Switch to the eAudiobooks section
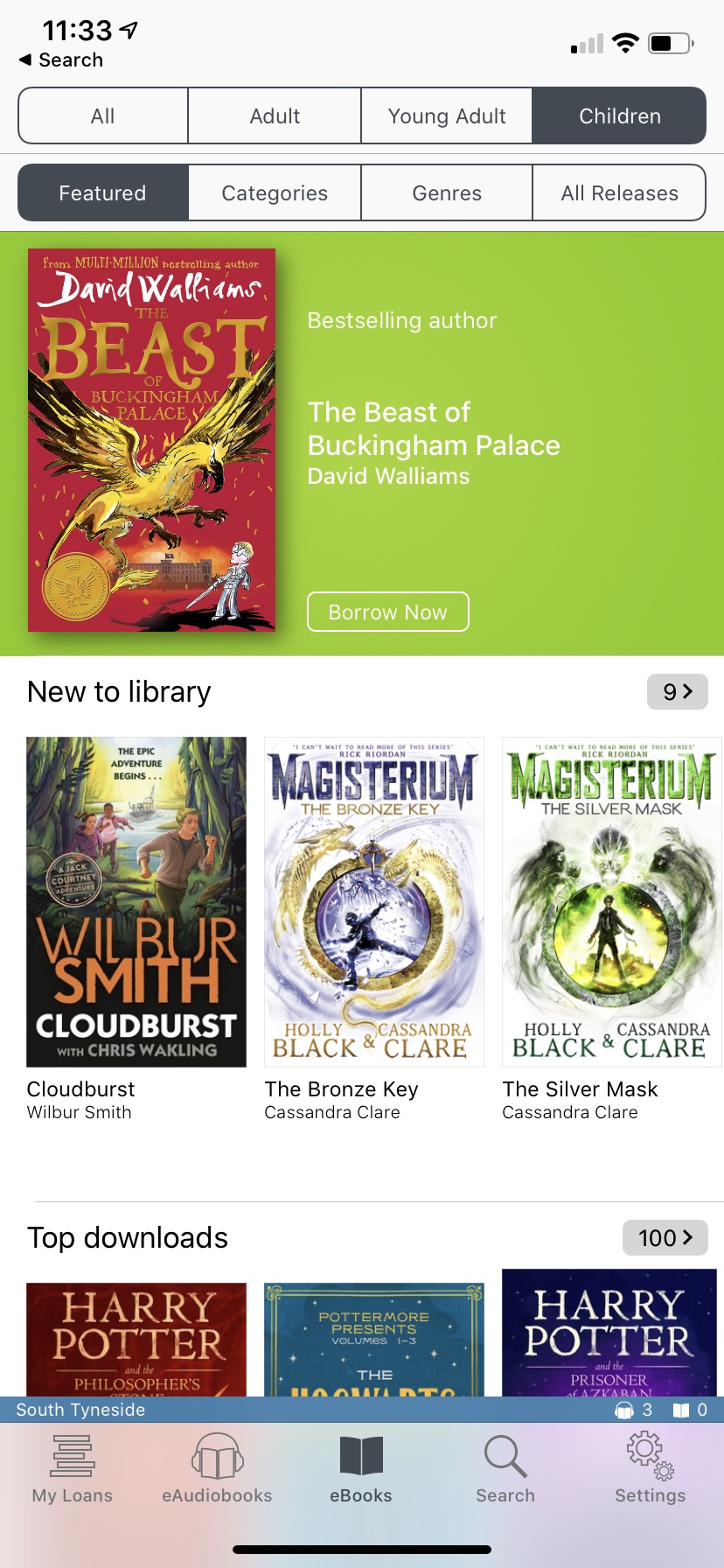This screenshot has height=1568, width=724. 217,1469
